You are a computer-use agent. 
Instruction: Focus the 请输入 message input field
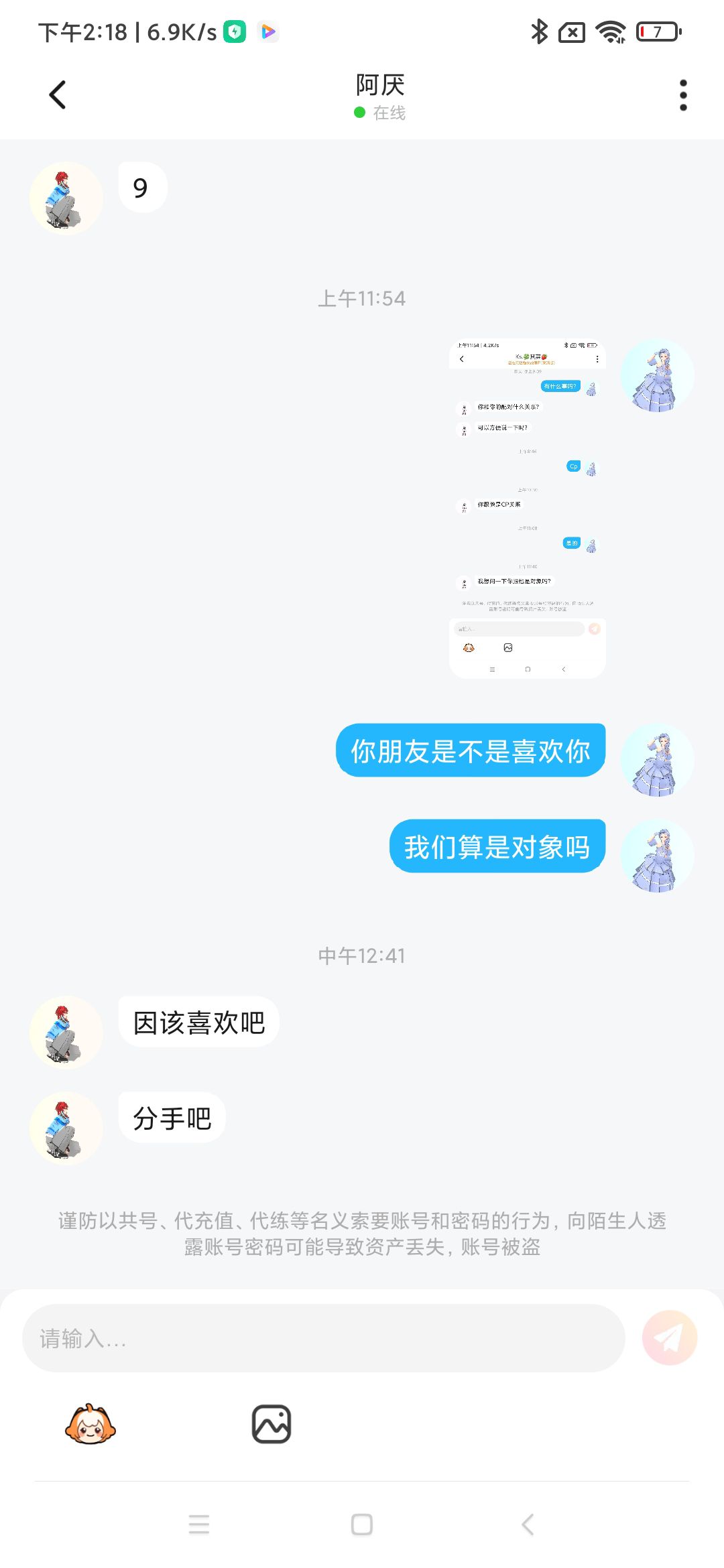pos(324,1337)
